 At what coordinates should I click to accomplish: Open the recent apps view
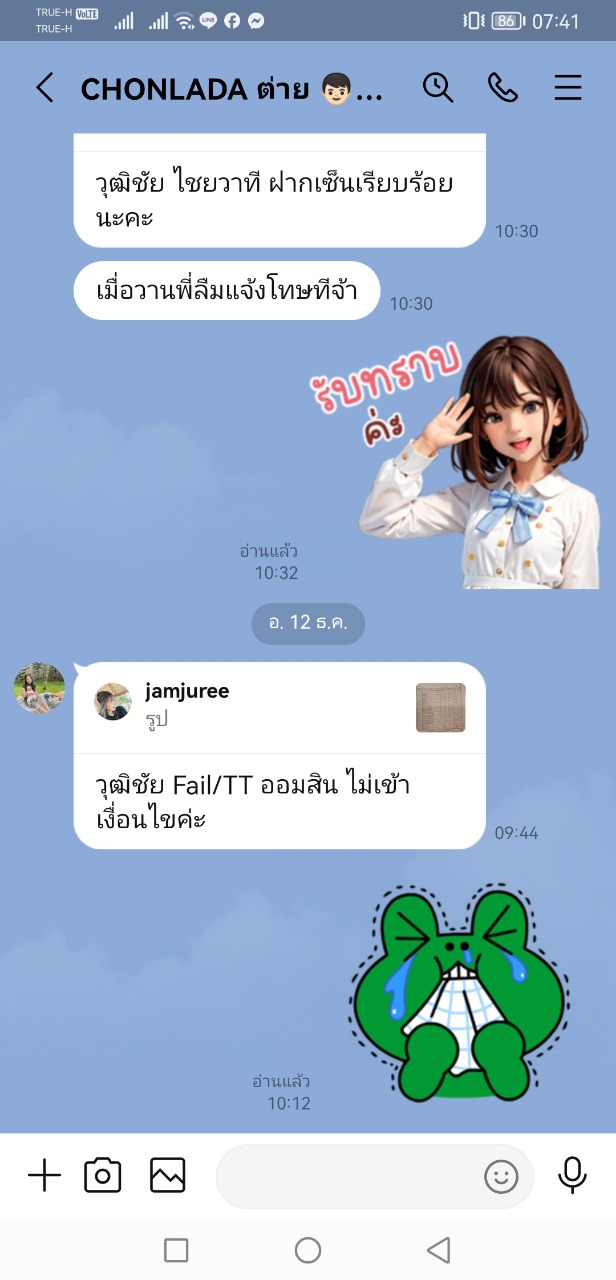pyautogui.click(x=176, y=1250)
